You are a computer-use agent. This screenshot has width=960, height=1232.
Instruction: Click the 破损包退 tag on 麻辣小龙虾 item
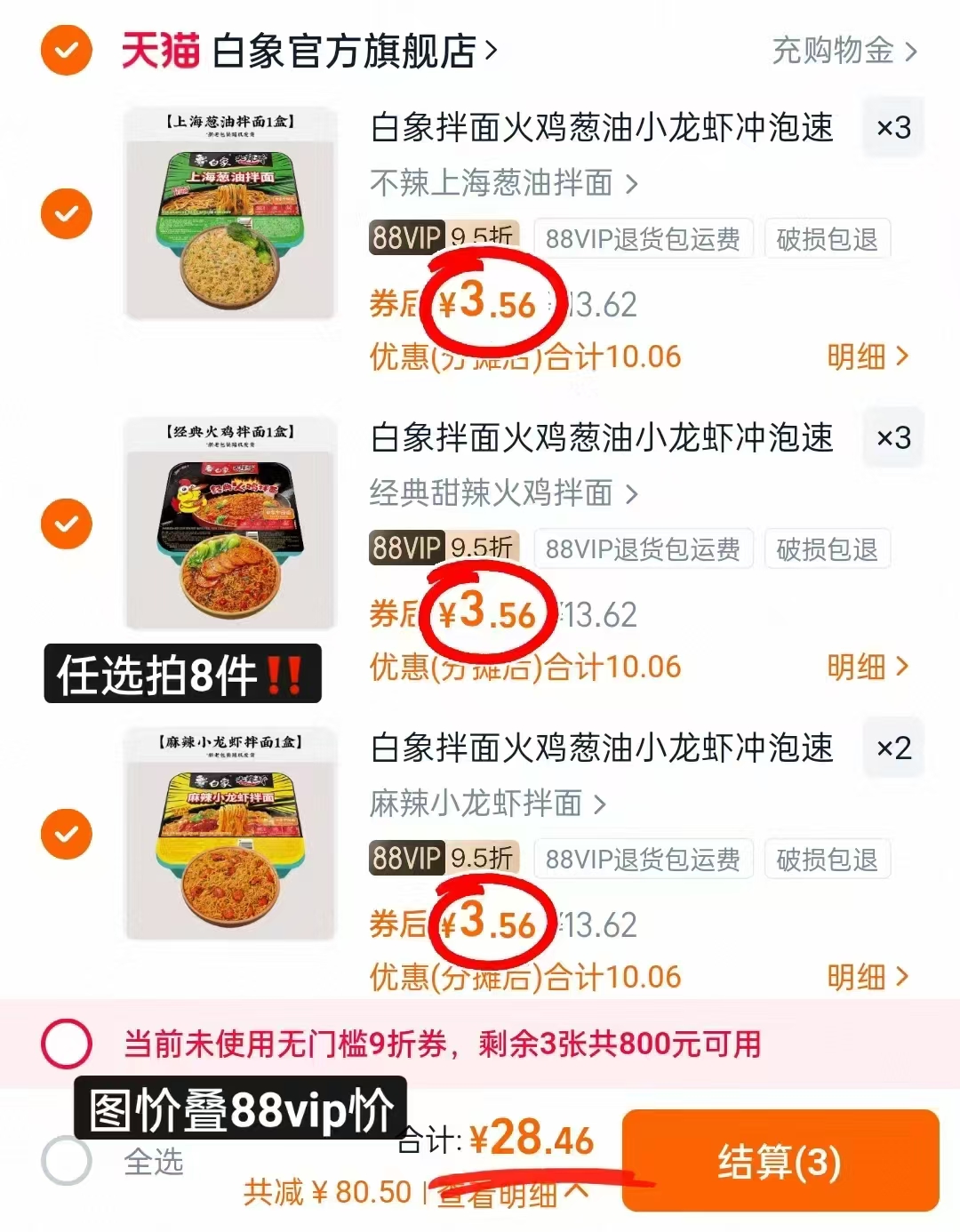827,859
